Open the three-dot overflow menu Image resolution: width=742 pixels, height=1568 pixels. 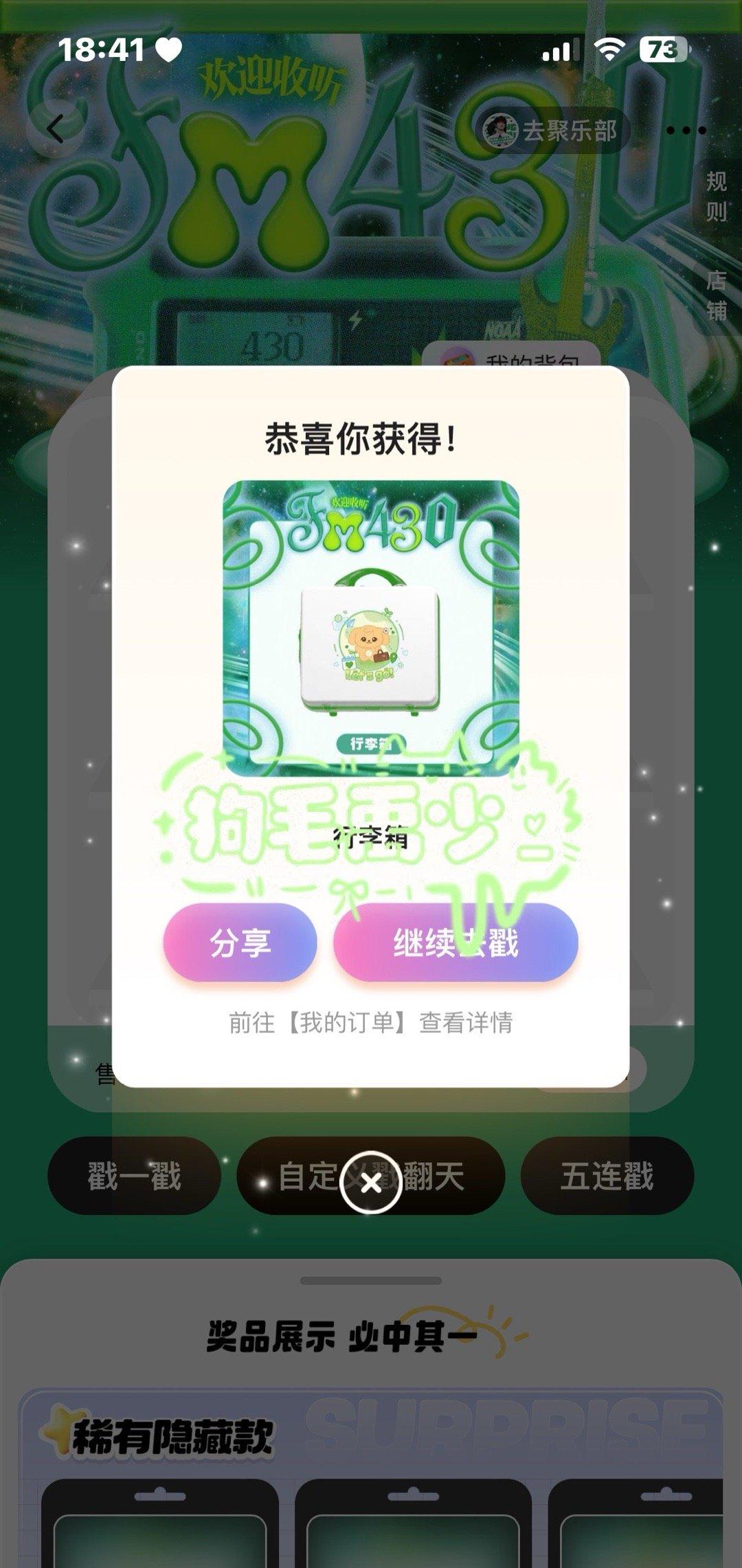tap(685, 130)
